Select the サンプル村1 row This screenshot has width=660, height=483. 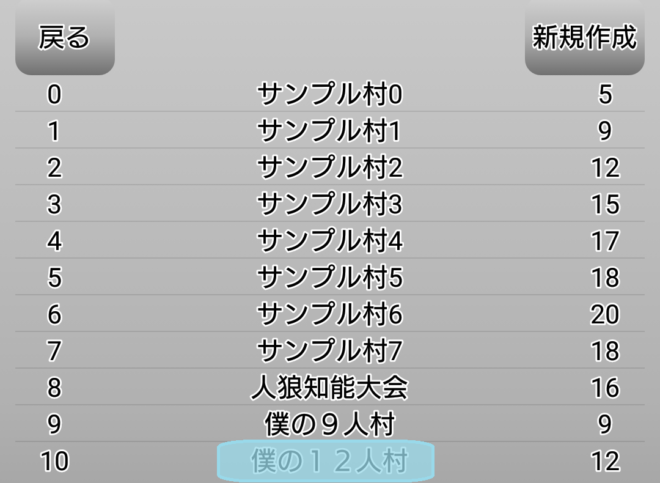click(329, 131)
